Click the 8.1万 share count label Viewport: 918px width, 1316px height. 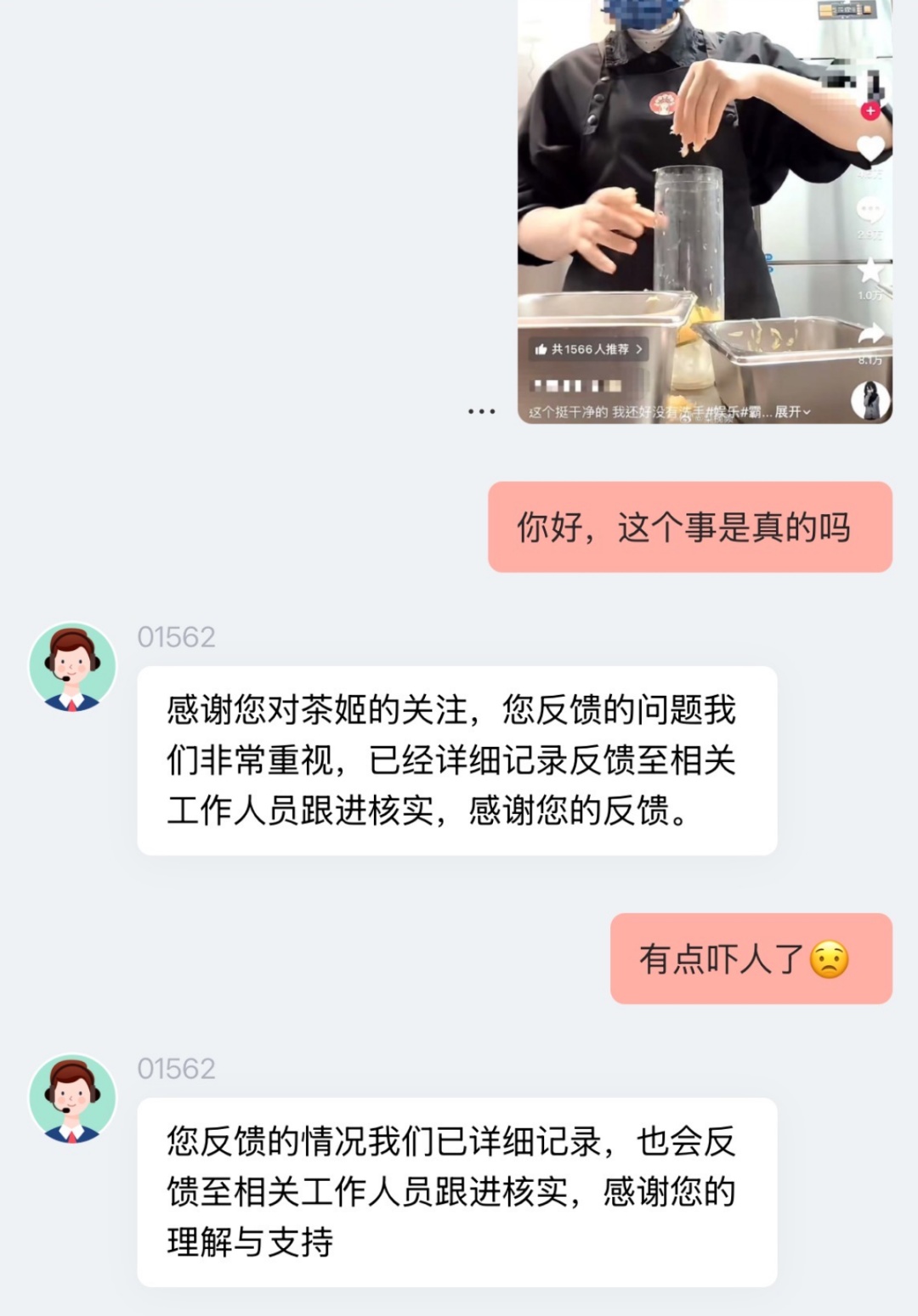(x=868, y=360)
